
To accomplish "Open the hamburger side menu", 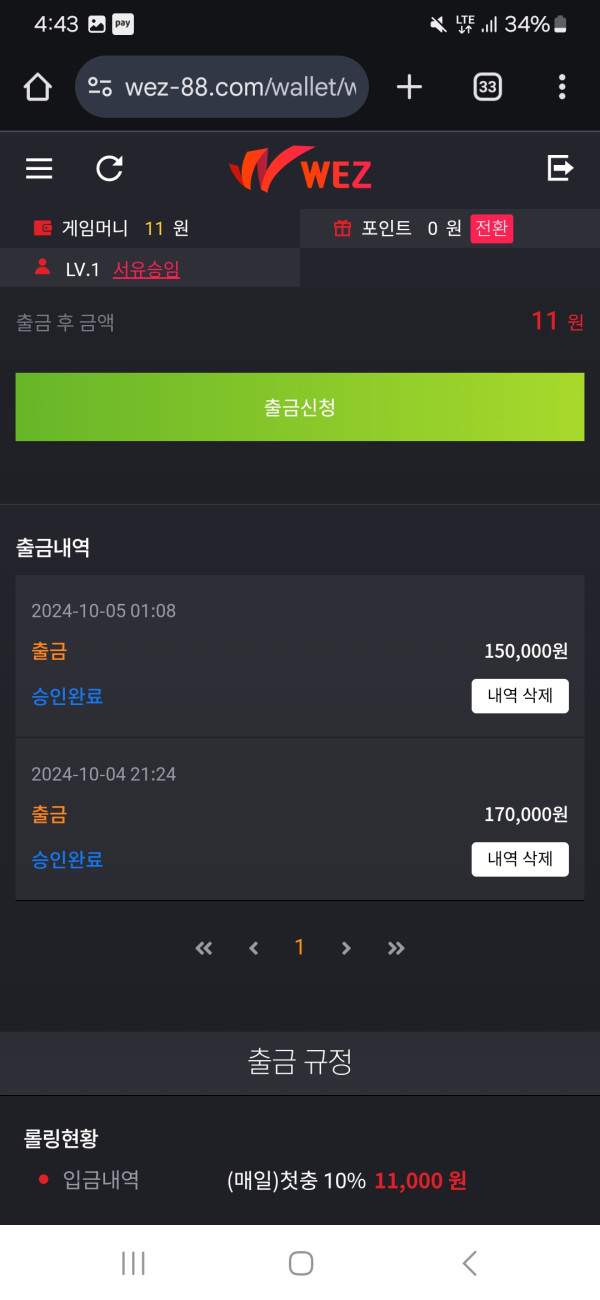I will point(39,169).
